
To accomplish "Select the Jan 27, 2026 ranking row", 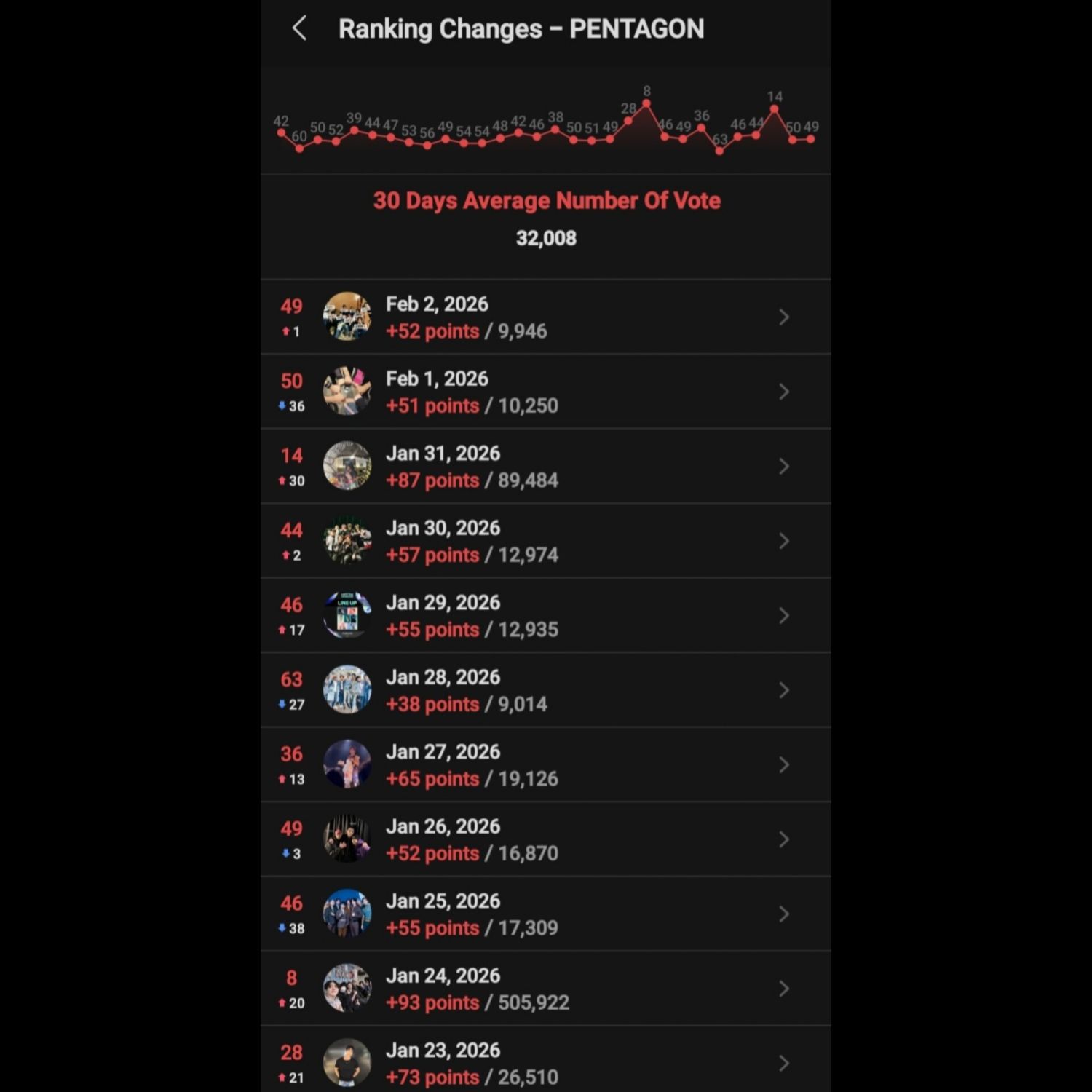I will [x=546, y=765].
